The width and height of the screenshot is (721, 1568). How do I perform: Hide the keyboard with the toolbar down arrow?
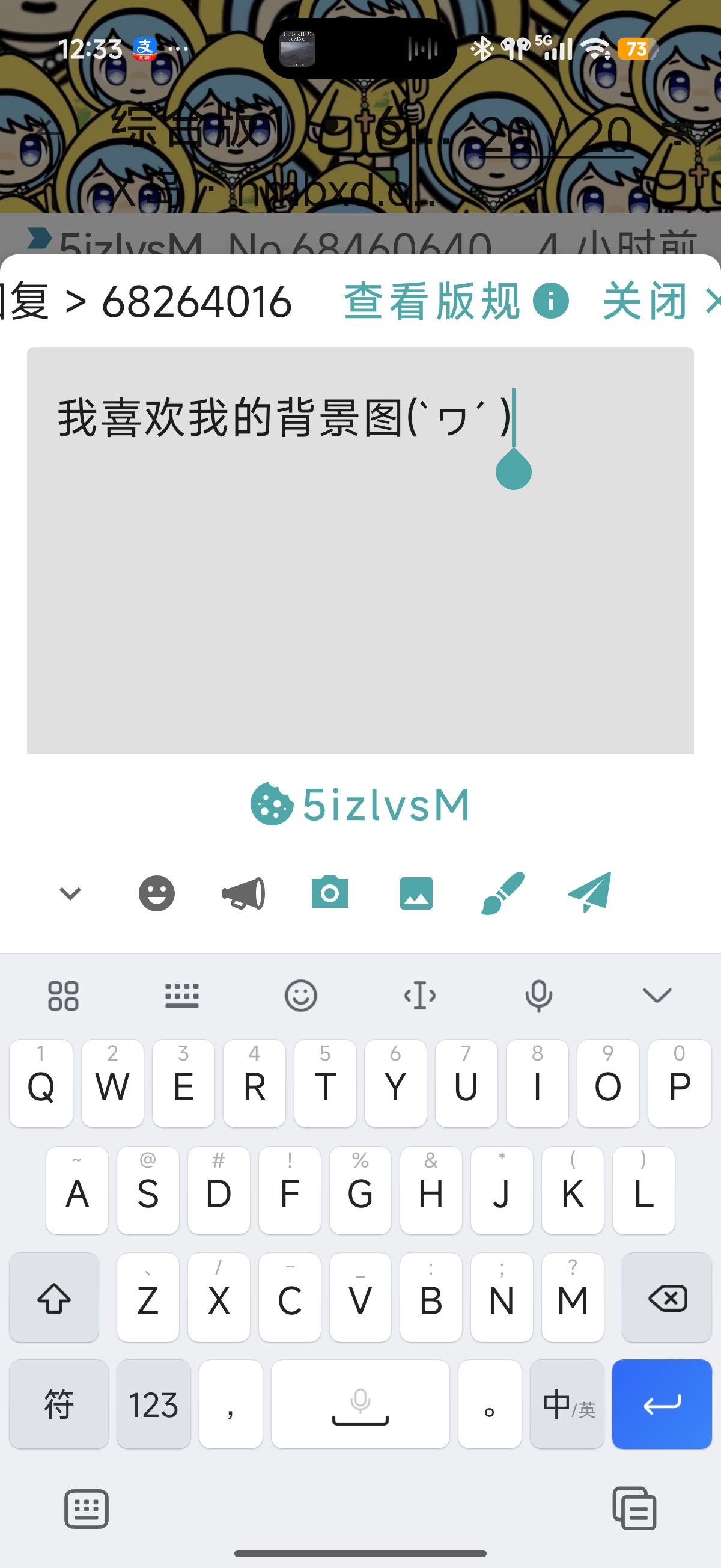tap(657, 995)
